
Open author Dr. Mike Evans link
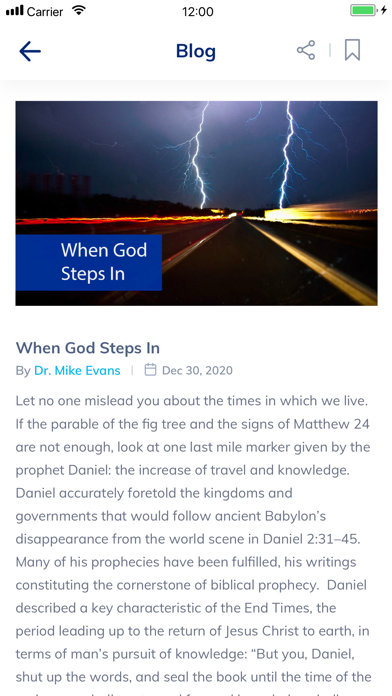(77, 371)
